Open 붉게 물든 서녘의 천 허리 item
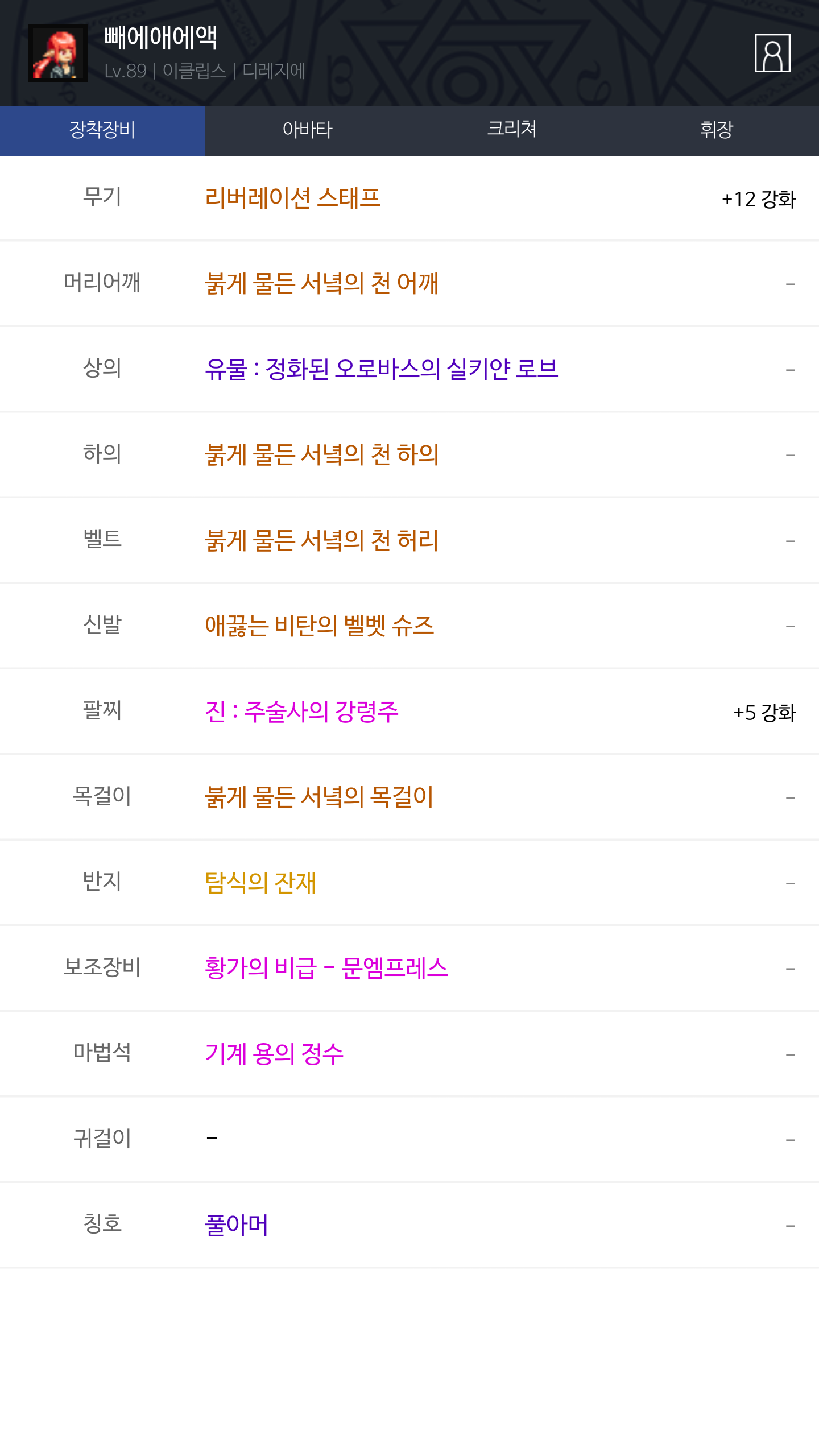Viewport: 819px width, 1456px height. [321, 540]
